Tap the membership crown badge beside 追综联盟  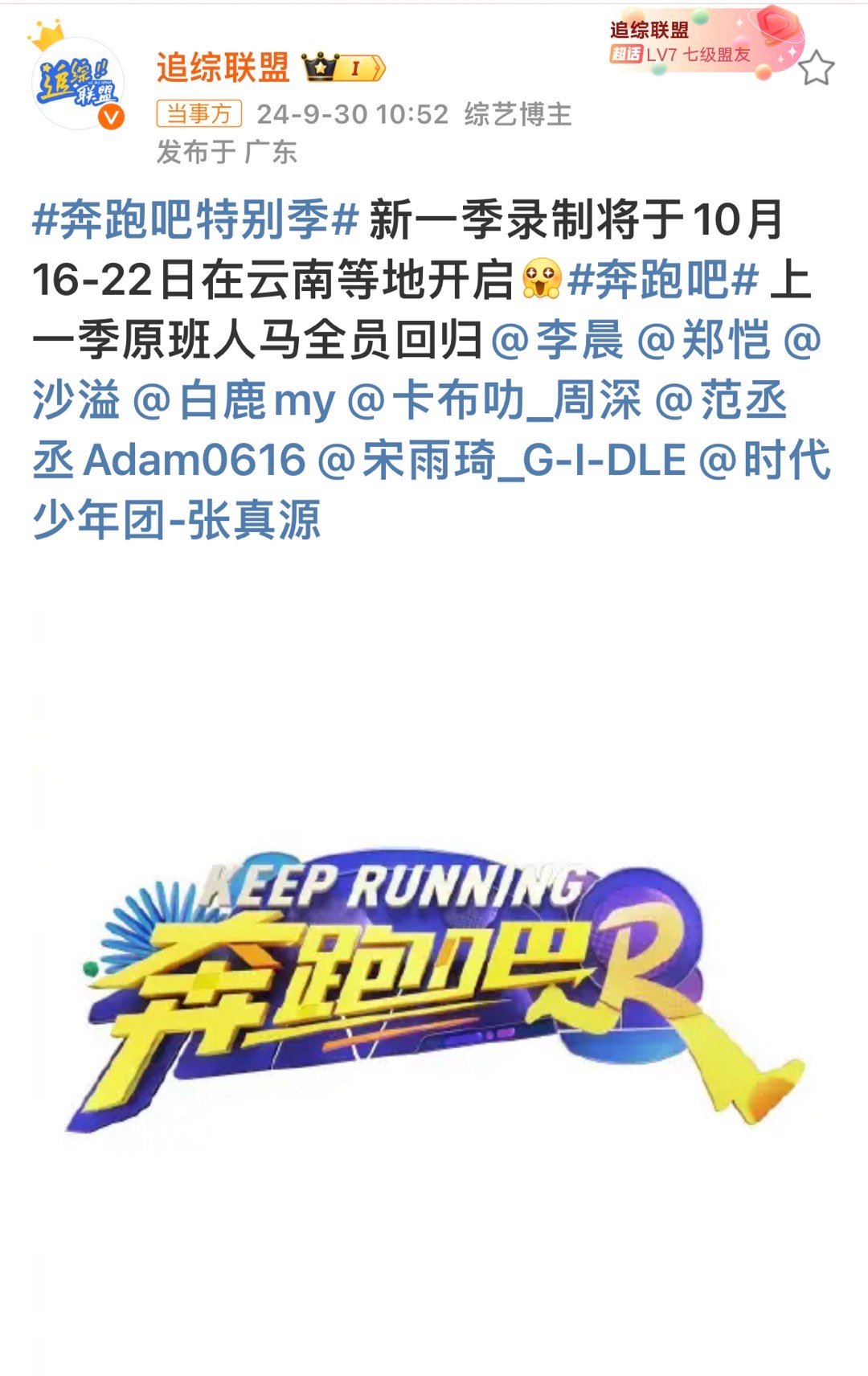(x=343, y=68)
